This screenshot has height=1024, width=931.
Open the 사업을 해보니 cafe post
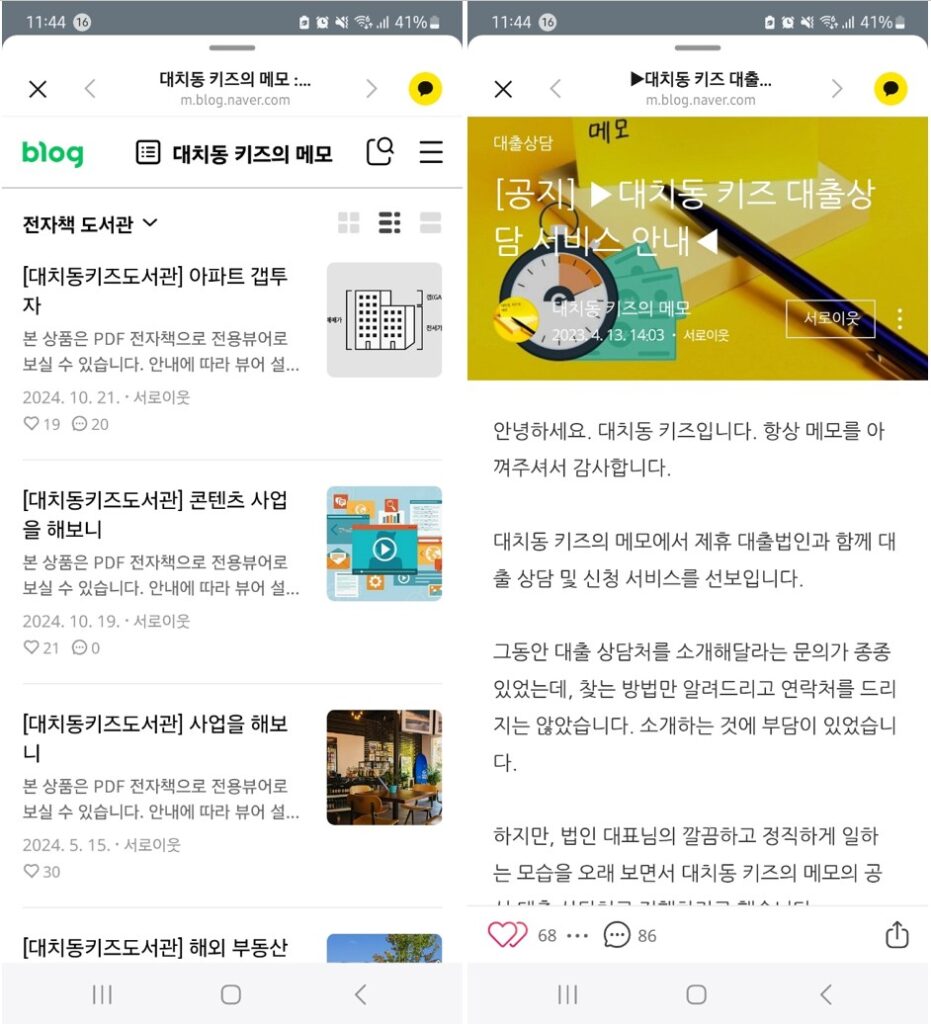(x=155, y=737)
